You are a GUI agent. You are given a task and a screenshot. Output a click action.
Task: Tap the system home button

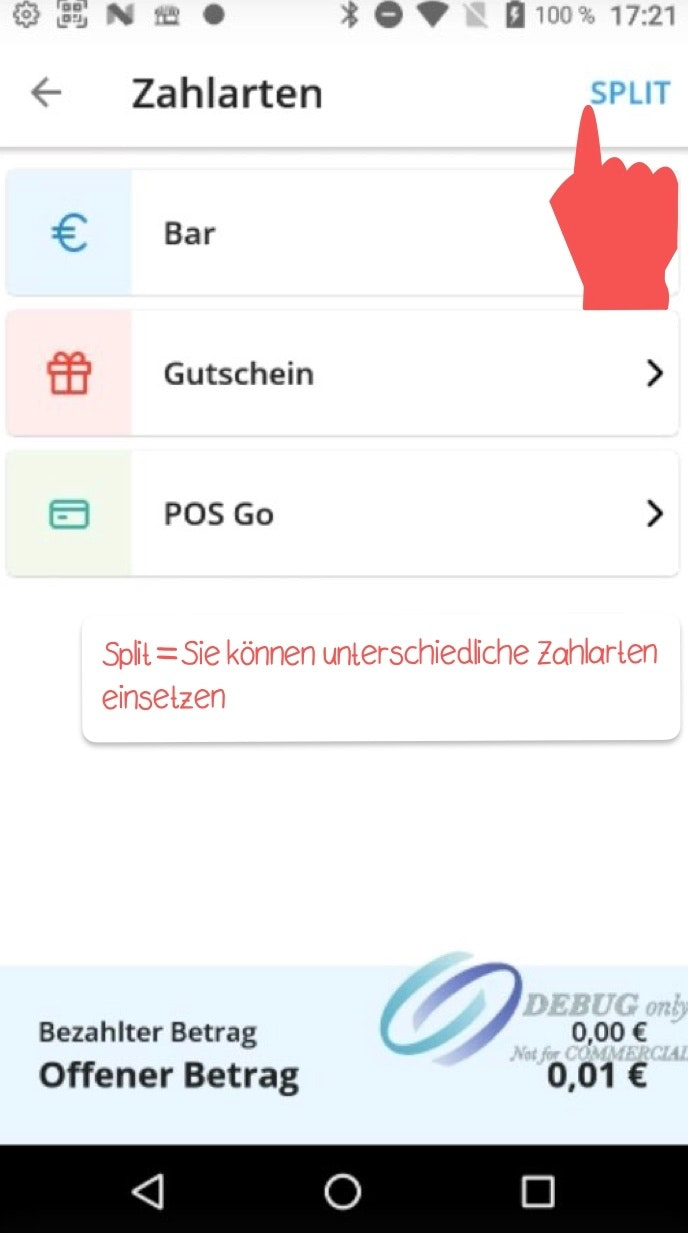click(x=343, y=1190)
